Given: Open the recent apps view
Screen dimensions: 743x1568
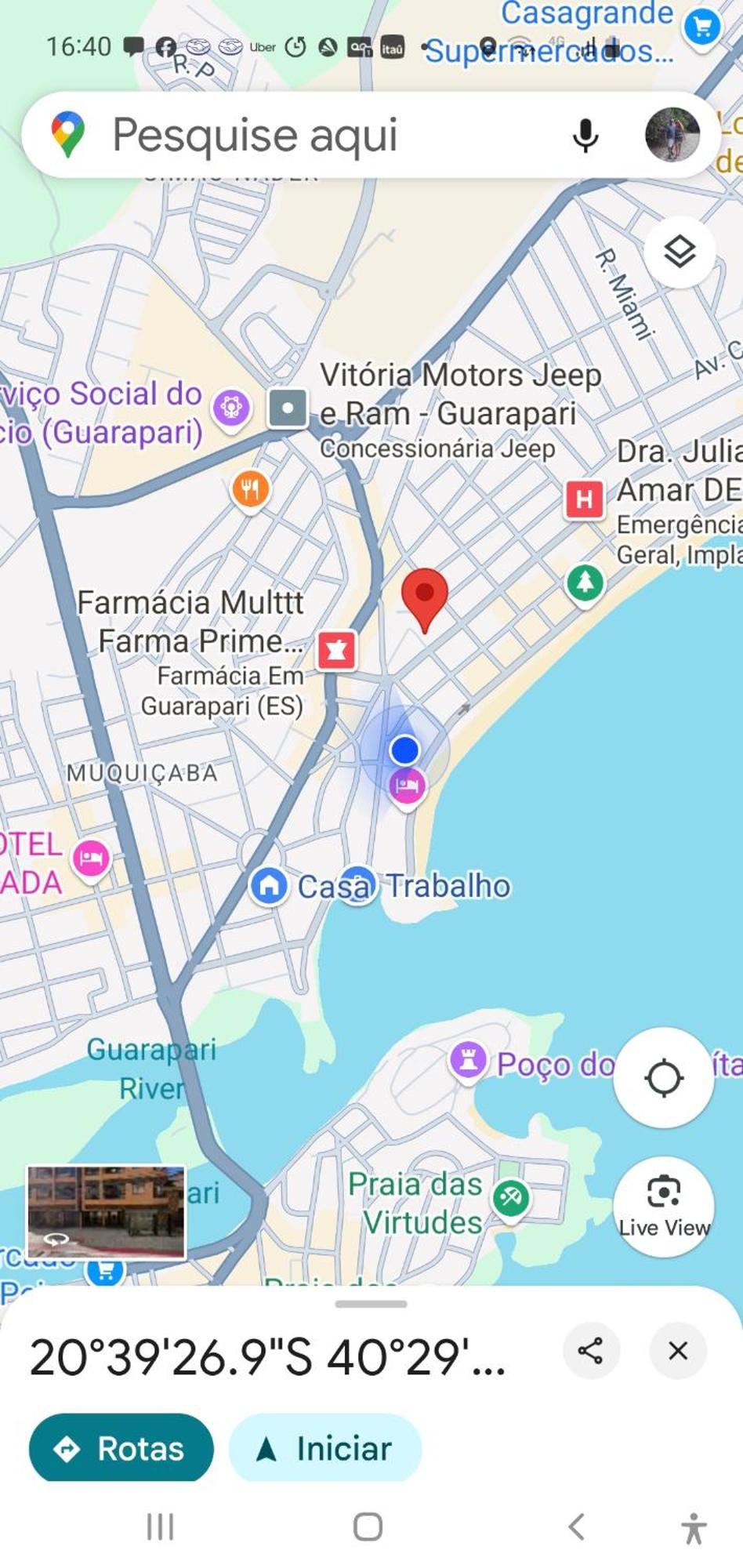Looking at the screenshot, I should pyautogui.click(x=160, y=1526).
